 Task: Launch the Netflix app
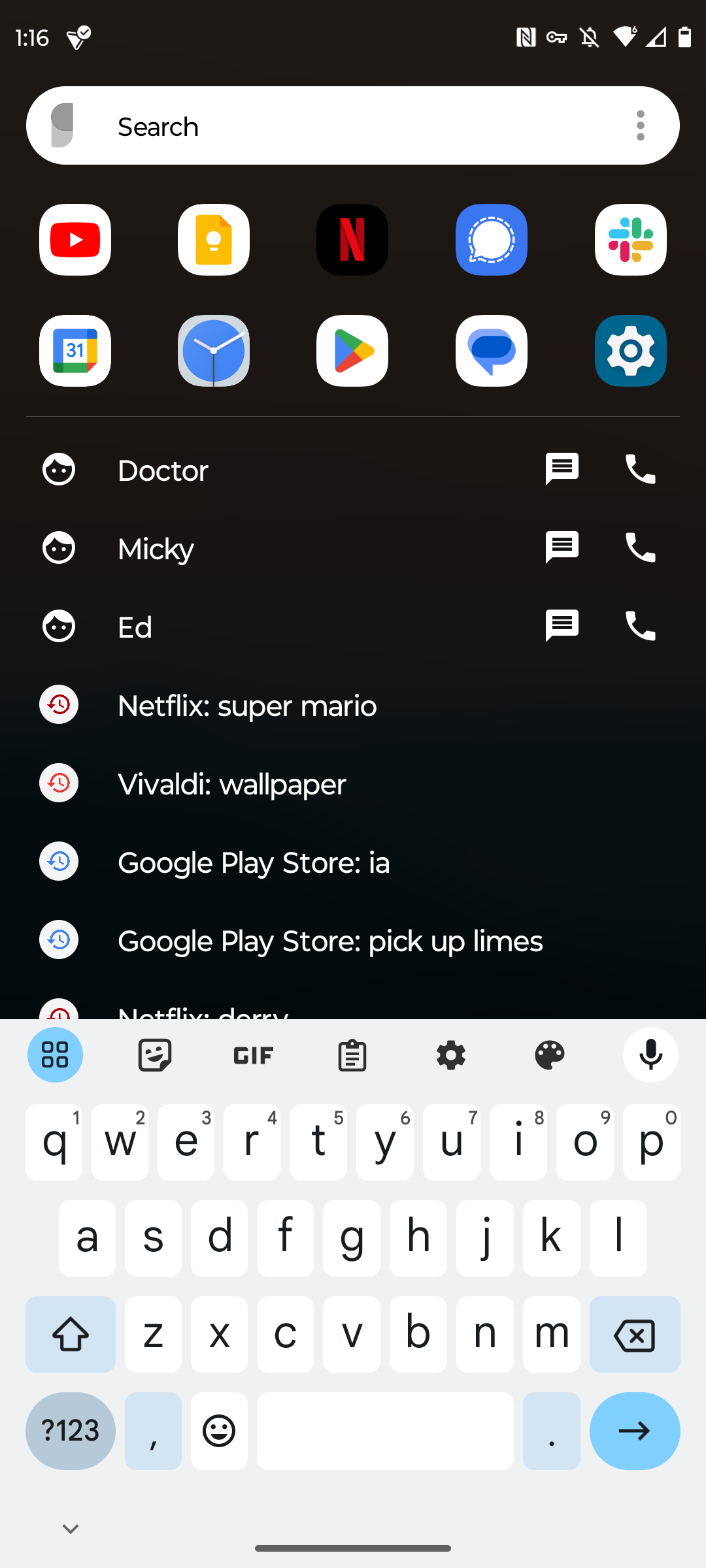click(352, 240)
